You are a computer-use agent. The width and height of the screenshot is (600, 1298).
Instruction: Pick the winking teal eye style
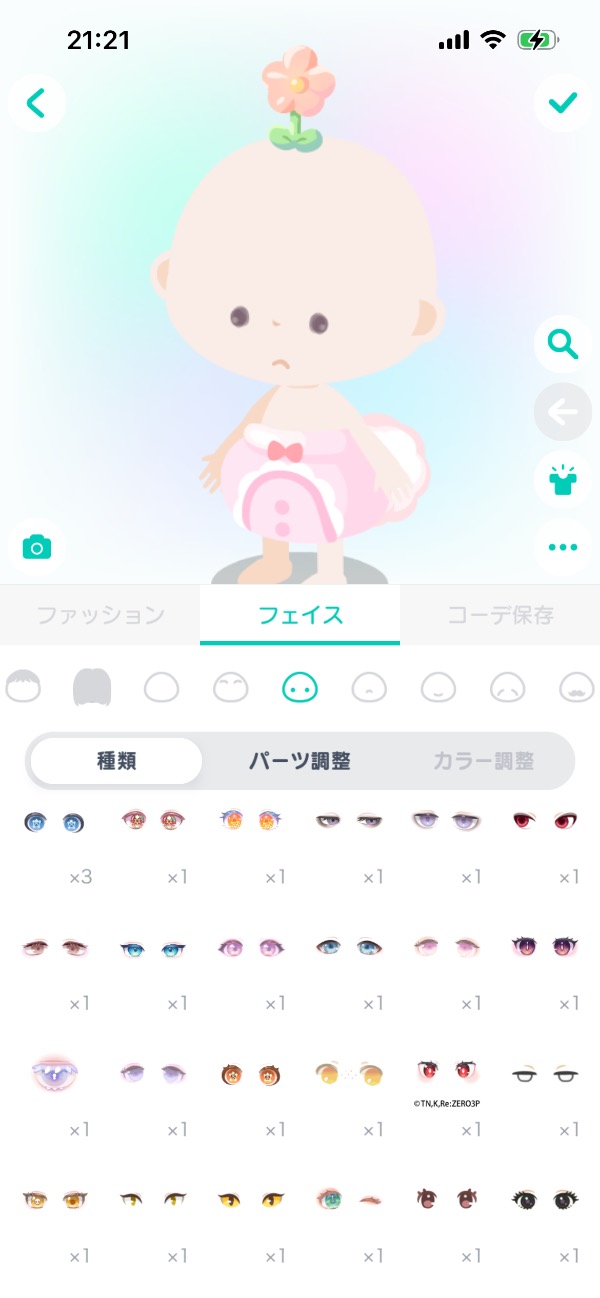pyautogui.click(x=348, y=1198)
